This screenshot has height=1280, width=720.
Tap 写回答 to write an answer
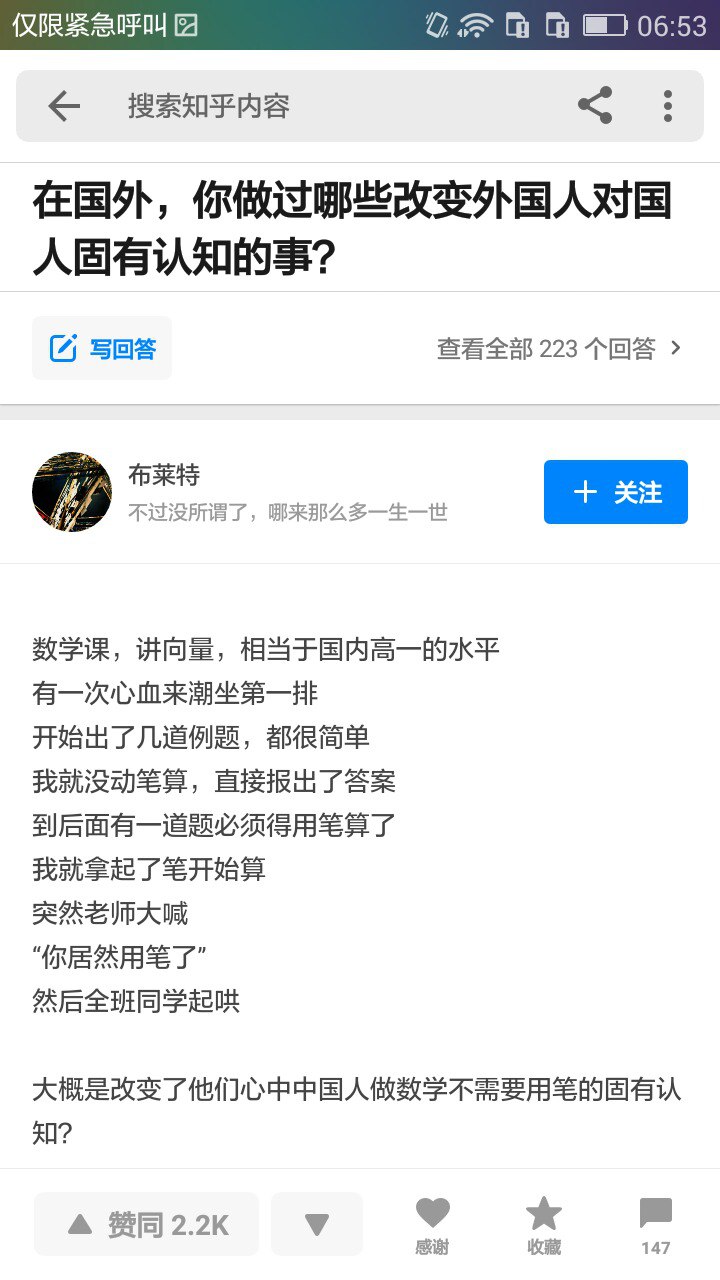pyautogui.click(x=102, y=348)
